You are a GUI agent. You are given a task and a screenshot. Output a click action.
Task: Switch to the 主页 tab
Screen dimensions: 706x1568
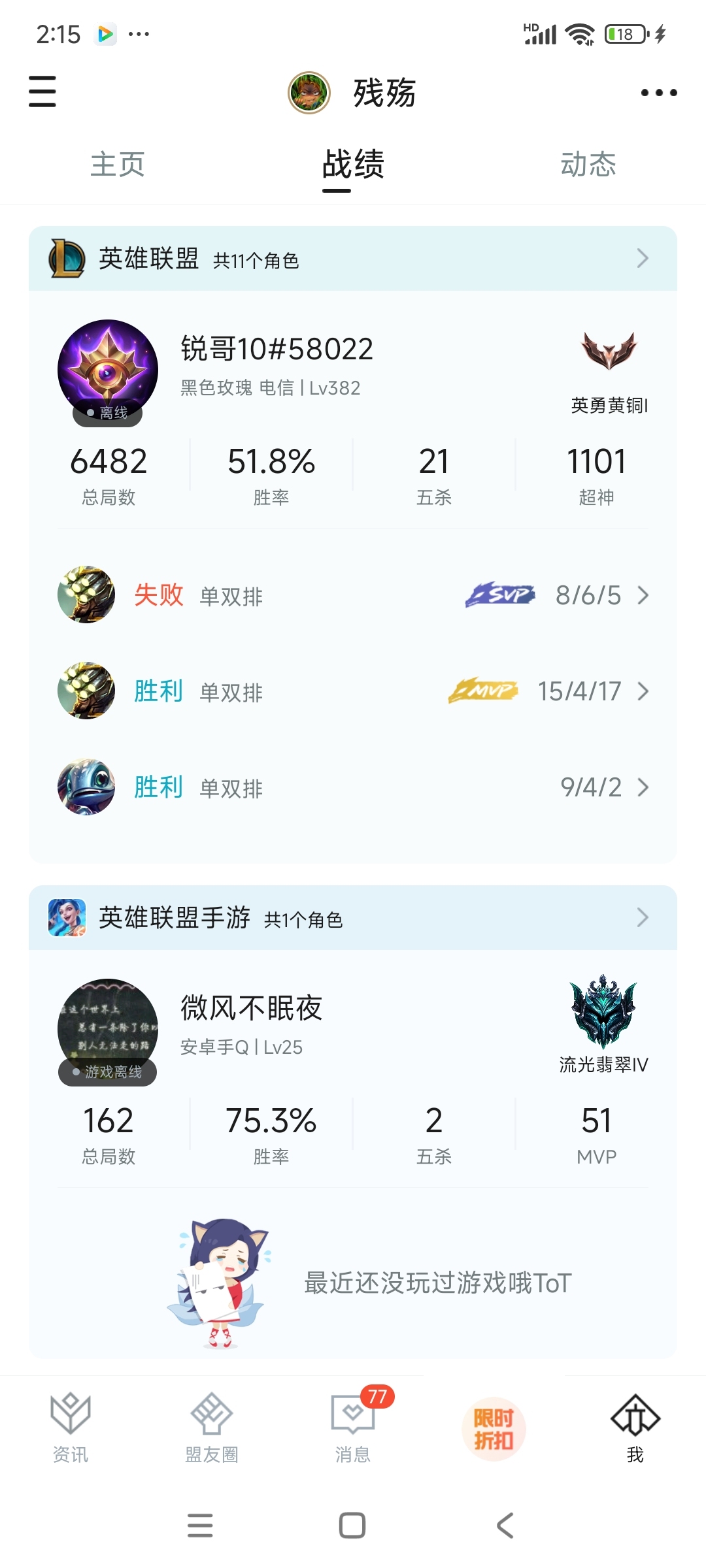point(118,164)
